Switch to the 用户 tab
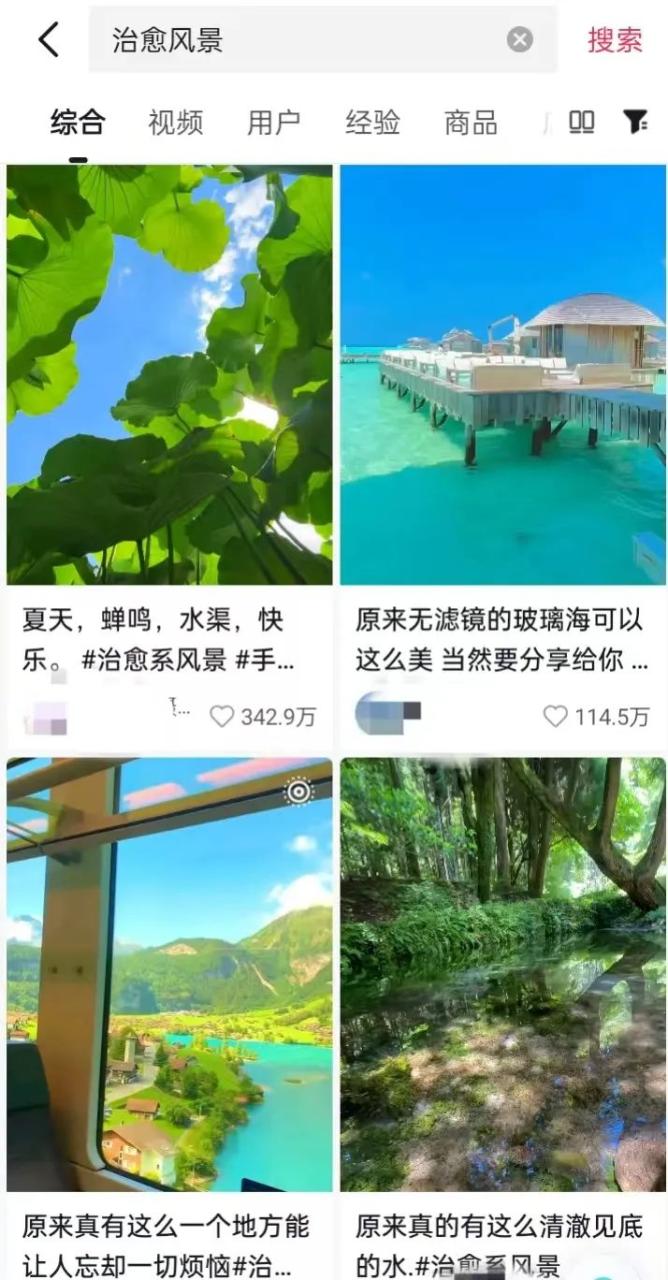 [x=274, y=123]
